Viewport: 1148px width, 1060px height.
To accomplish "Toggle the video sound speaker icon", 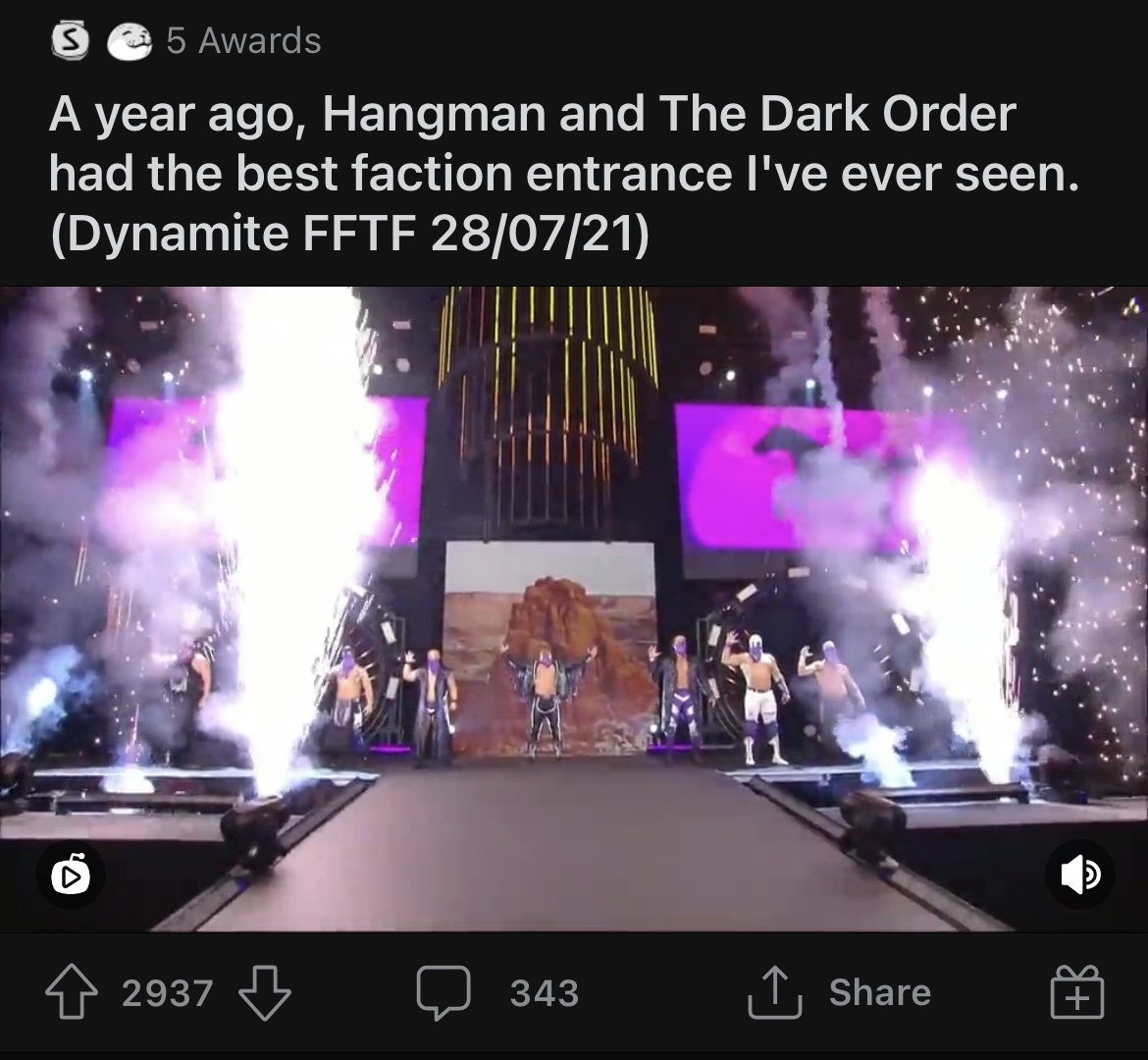I will pyautogui.click(x=1078, y=874).
